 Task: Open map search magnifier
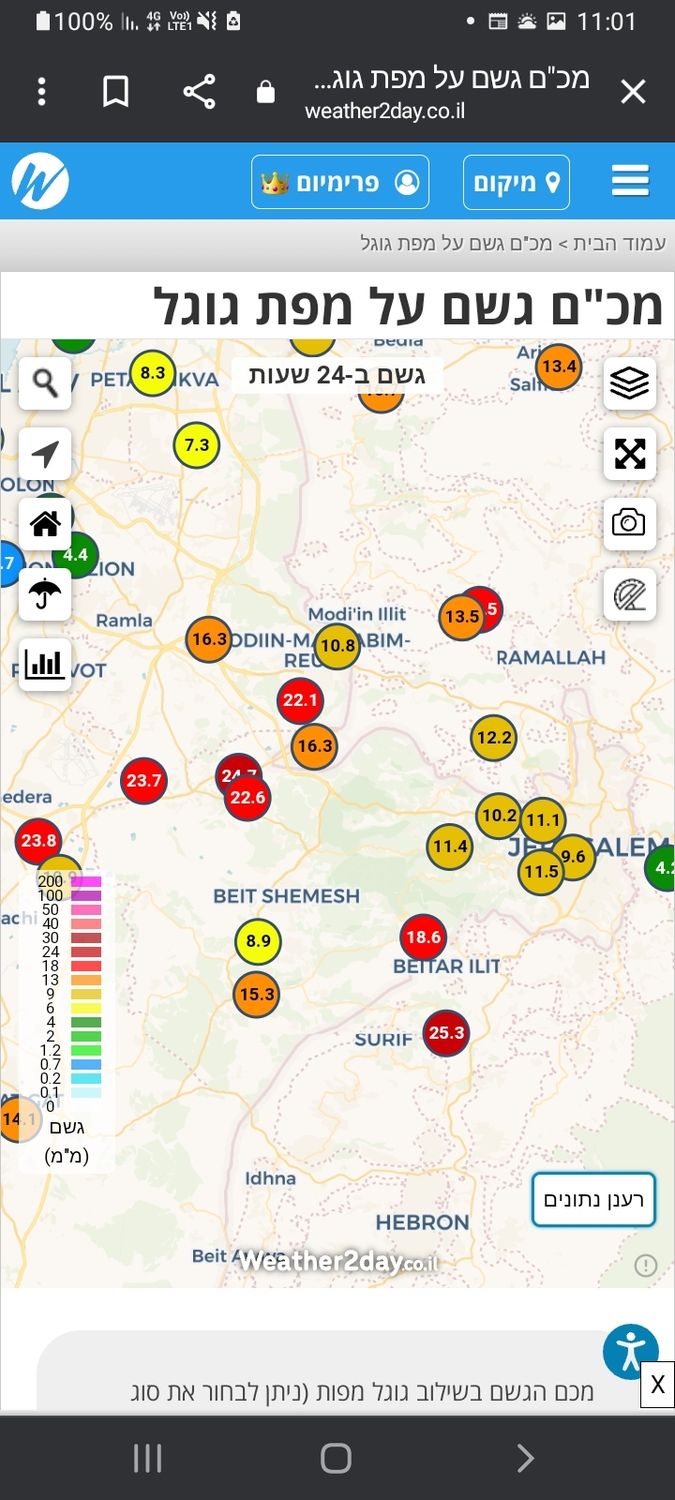click(x=45, y=383)
